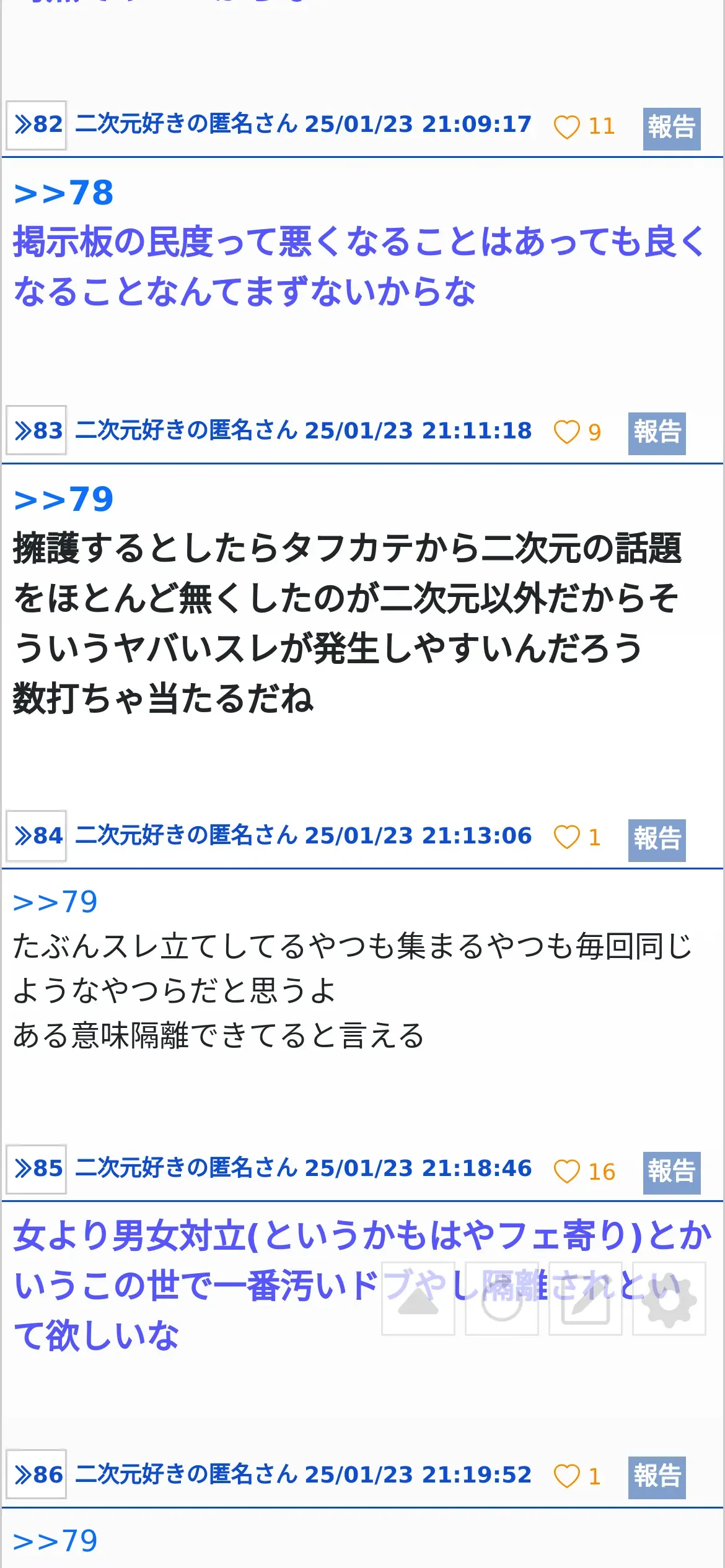Report post 84 using the 報告 button
Screen dimensions: 725x1568
pyautogui.click(x=657, y=840)
